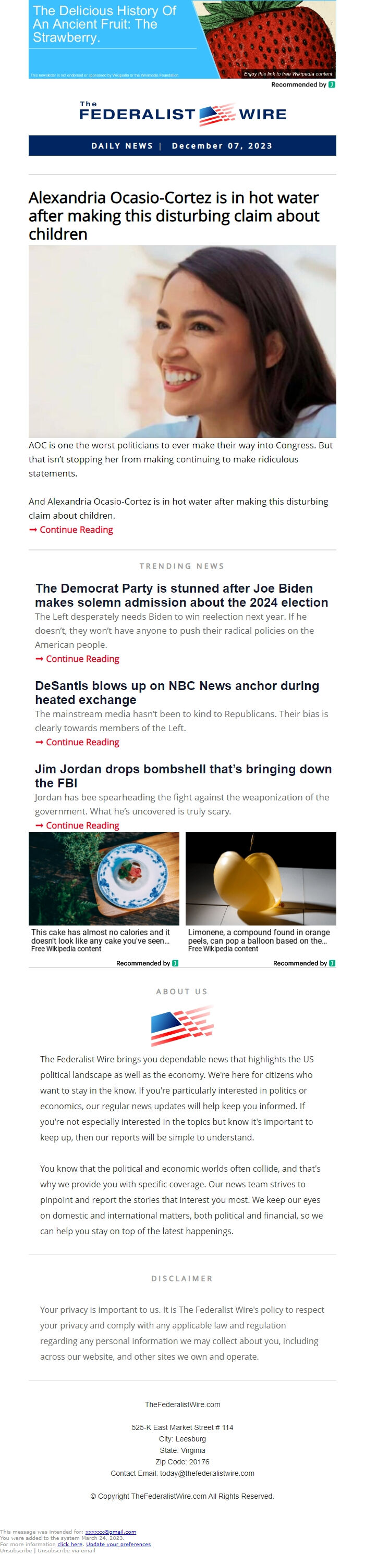
Task: Open the main AOC article headline
Action: [174, 216]
